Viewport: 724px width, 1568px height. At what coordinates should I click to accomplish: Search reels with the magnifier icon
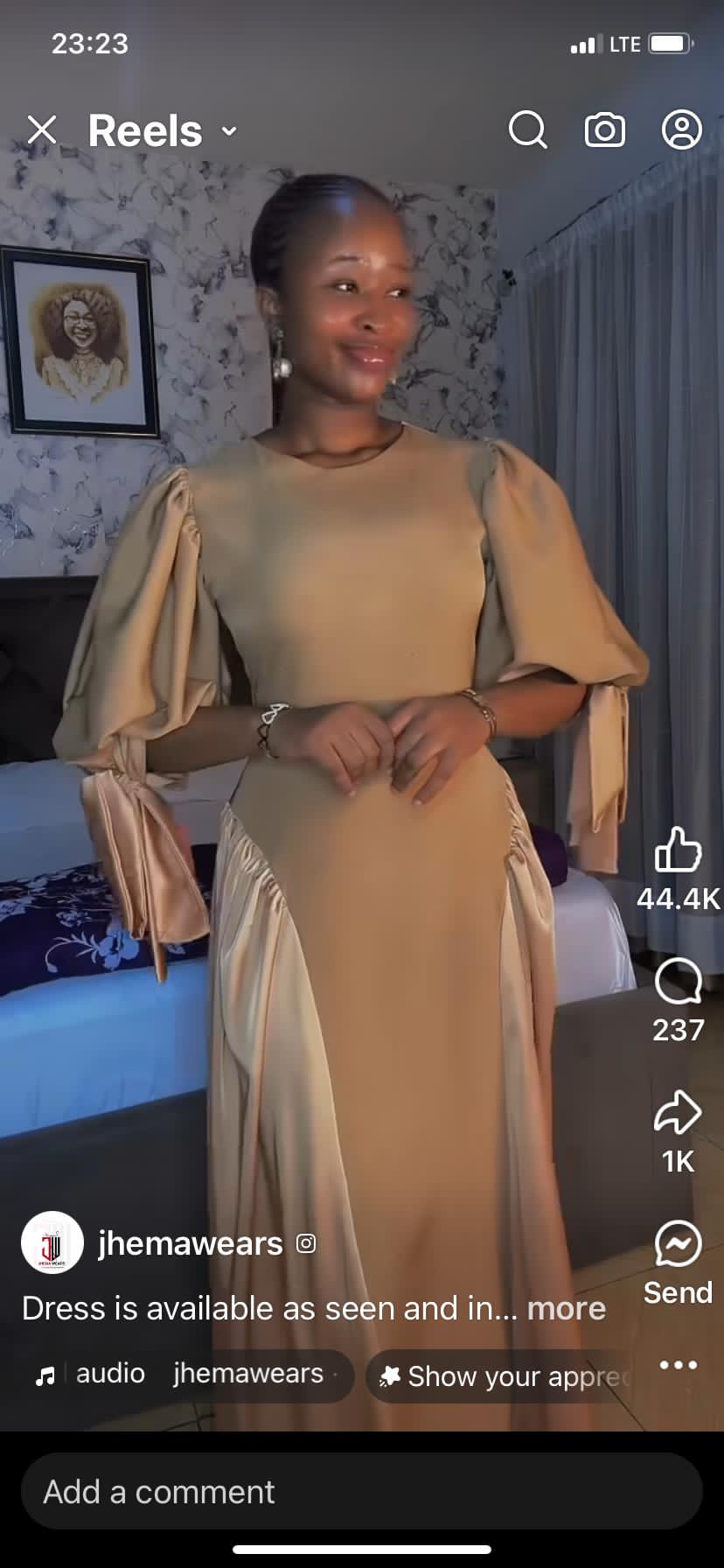[527, 130]
